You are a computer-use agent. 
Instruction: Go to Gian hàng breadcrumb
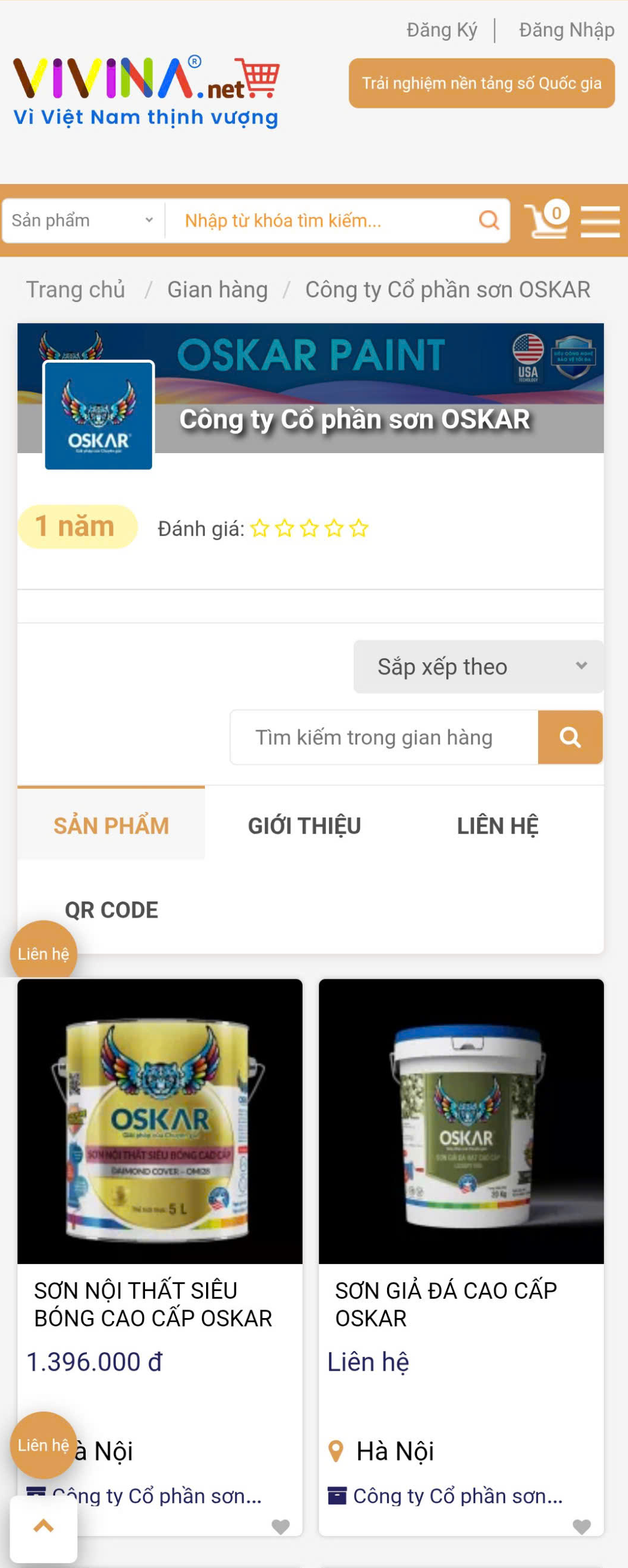tap(218, 290)
